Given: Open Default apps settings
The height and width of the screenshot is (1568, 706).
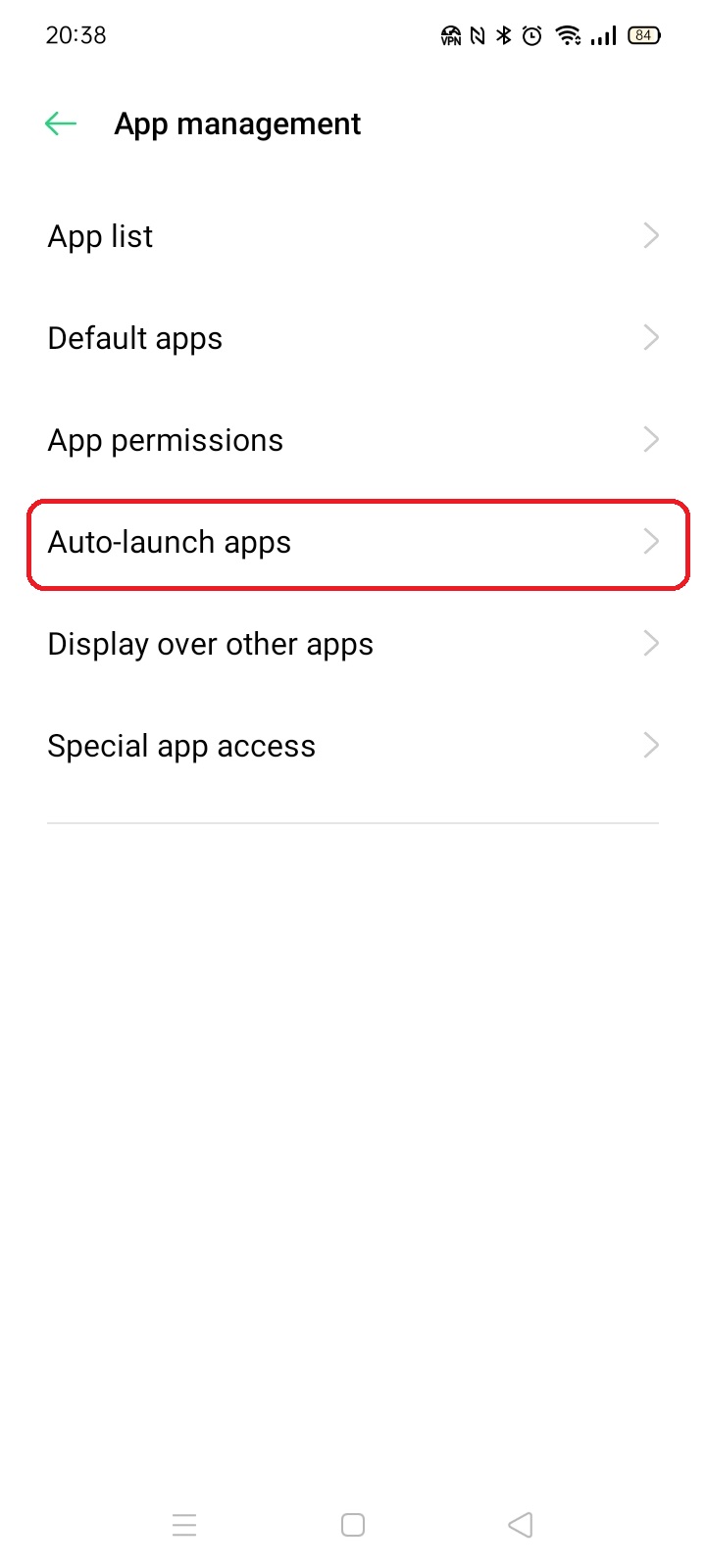Looking at the screenshot, I should pyautogui.click(x=353, y=338).
